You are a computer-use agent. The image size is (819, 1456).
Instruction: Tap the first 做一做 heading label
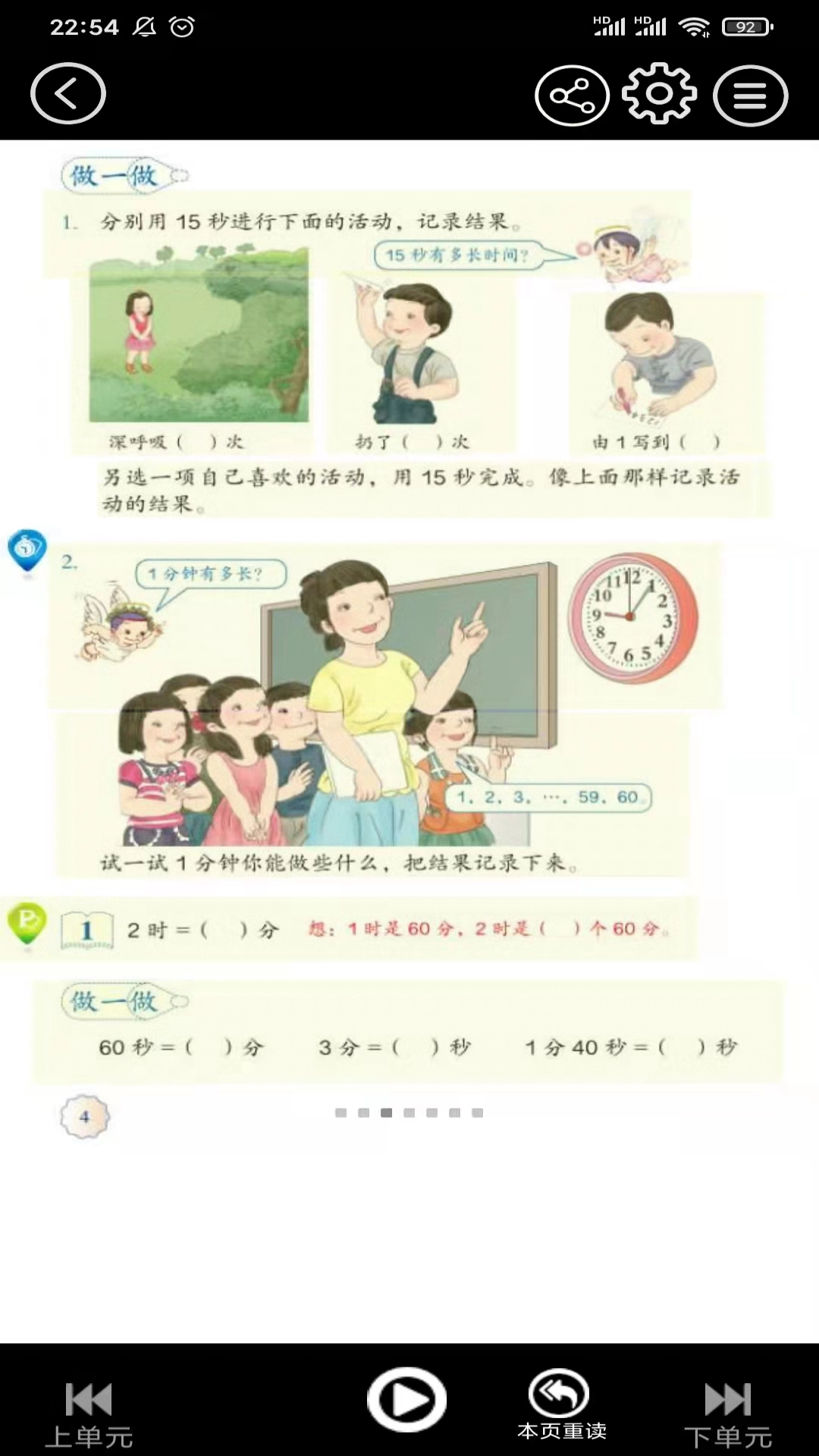pyautogui.click(x=112, y=175)
